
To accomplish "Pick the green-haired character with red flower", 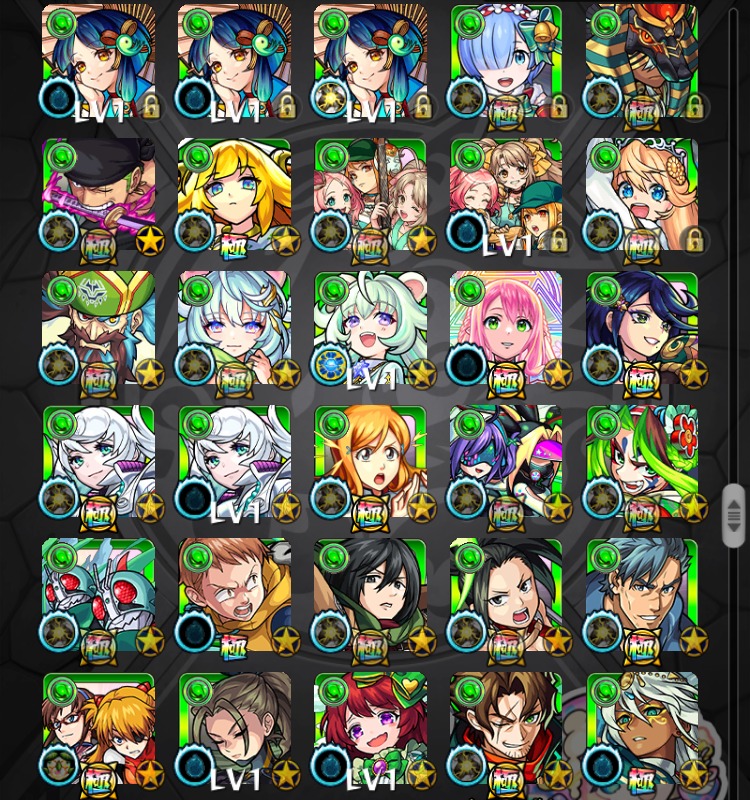I will [642, 462].
